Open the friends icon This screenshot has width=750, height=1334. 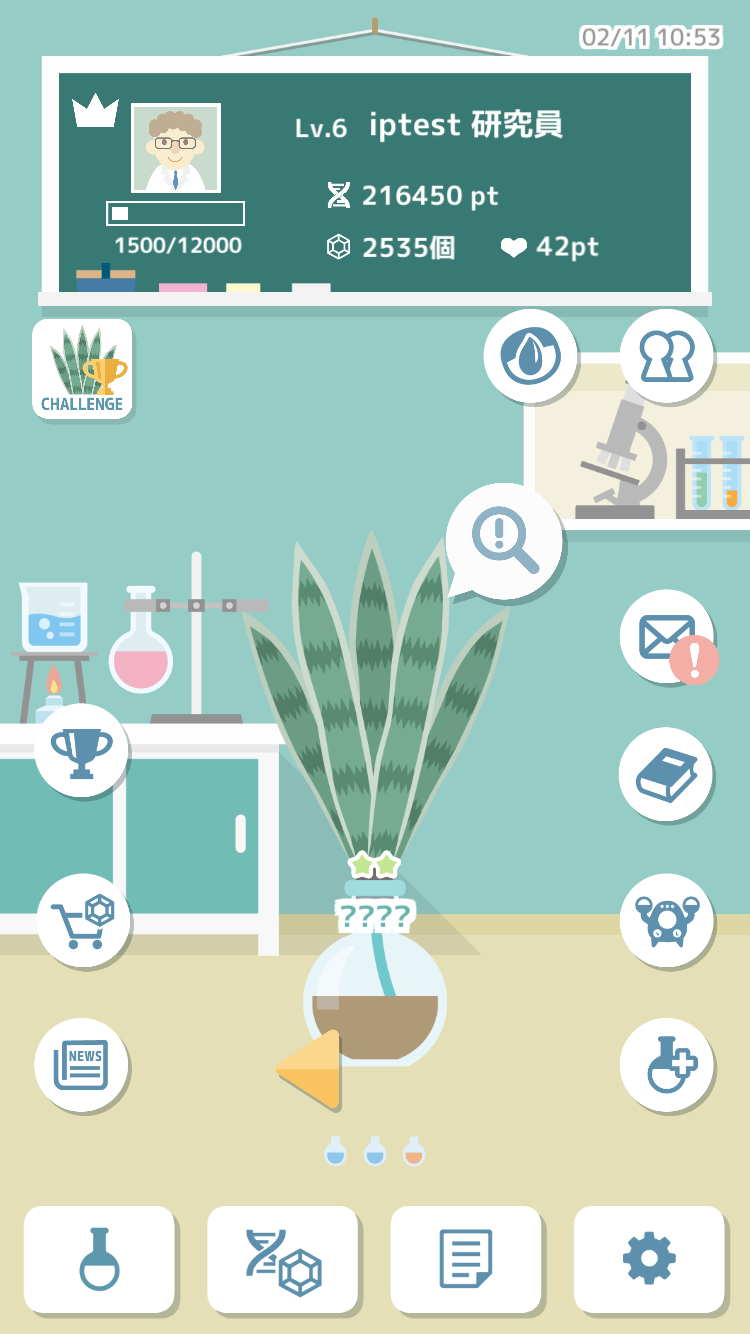click(666, 356)
